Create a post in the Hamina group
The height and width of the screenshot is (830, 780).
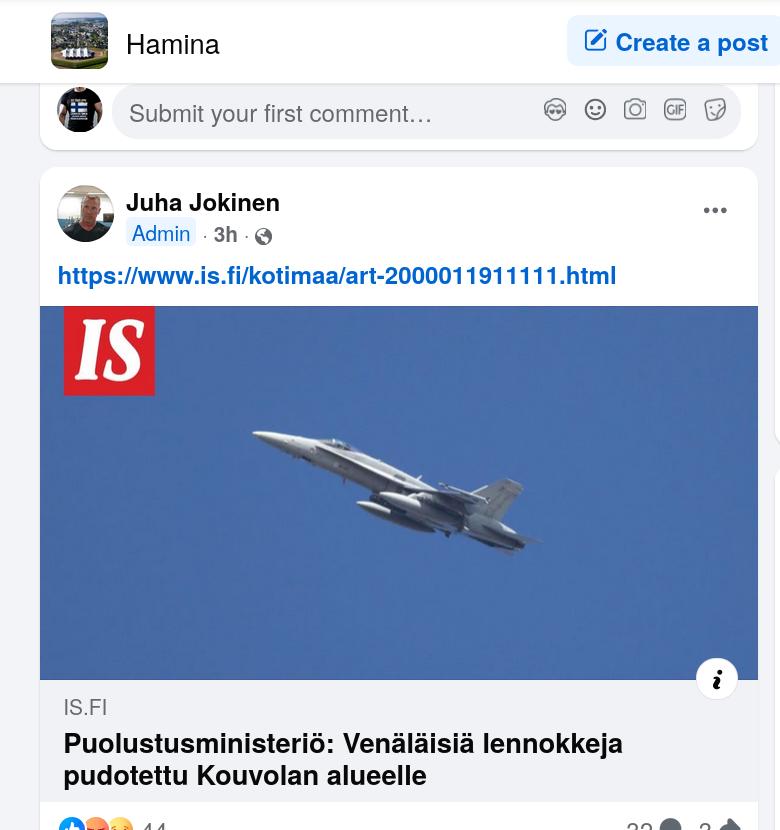[x=676, y=42]
